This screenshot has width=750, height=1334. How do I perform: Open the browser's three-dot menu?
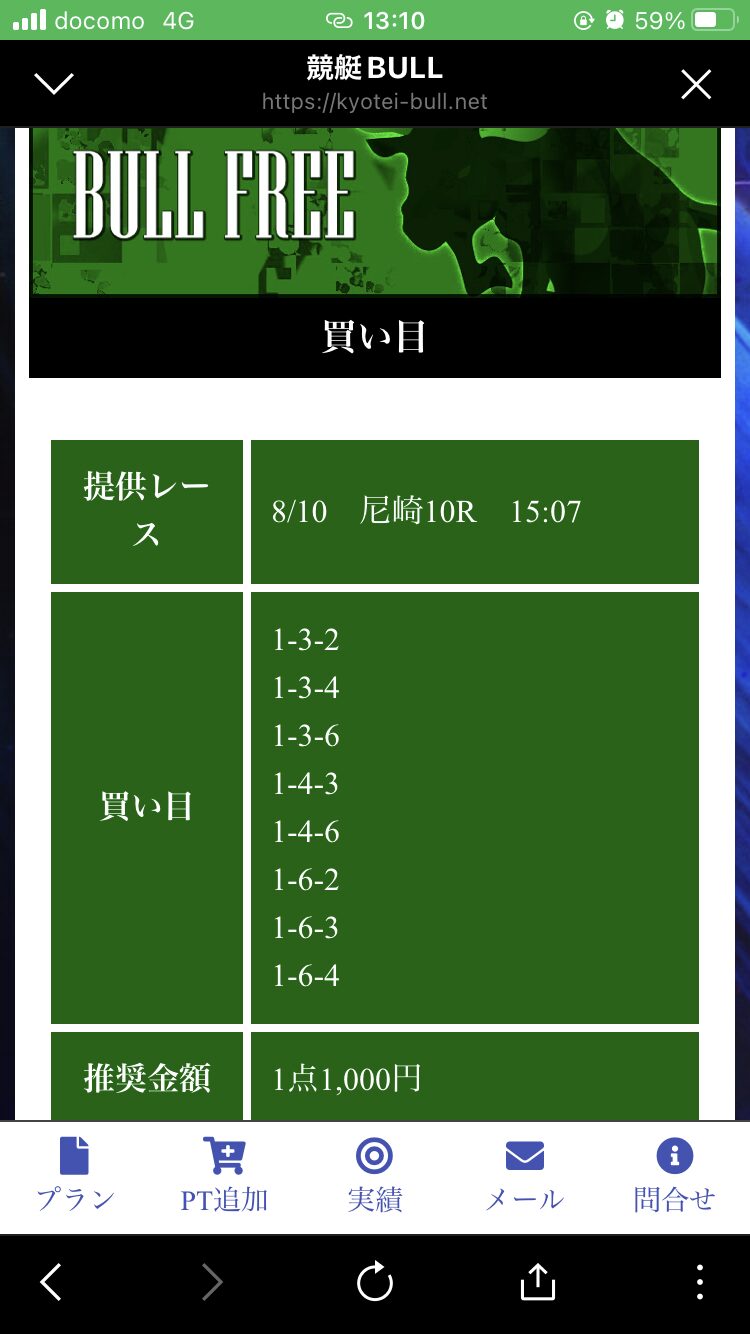click(700, 1282)
